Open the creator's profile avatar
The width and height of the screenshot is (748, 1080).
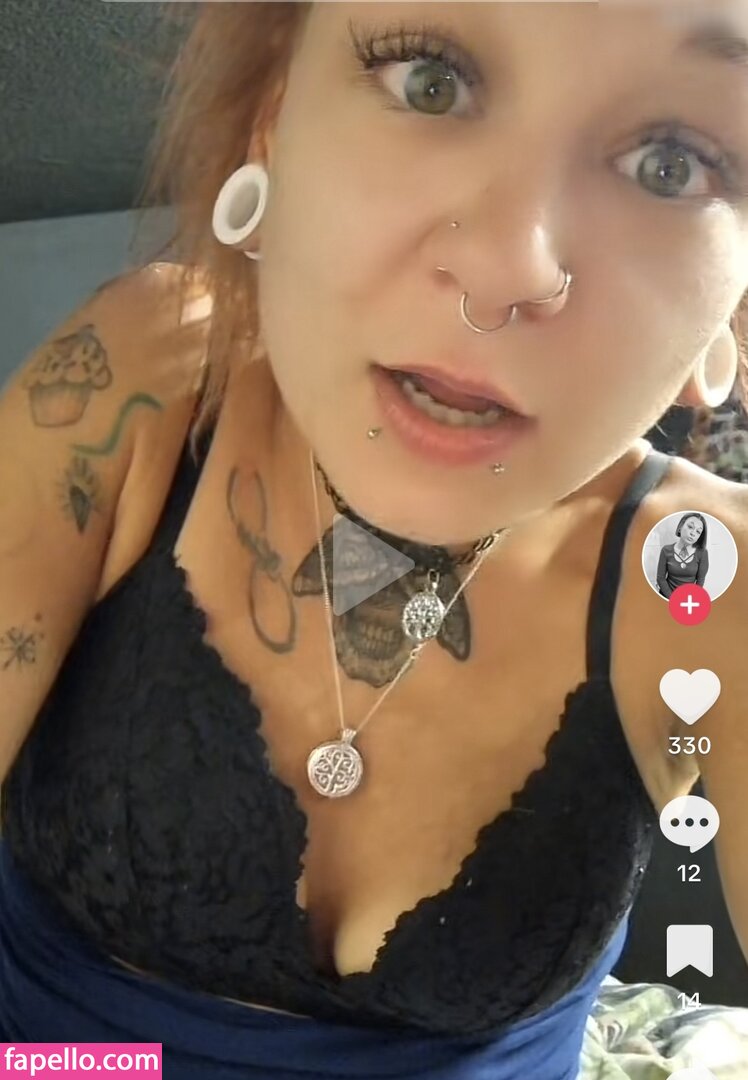(689, 557)
